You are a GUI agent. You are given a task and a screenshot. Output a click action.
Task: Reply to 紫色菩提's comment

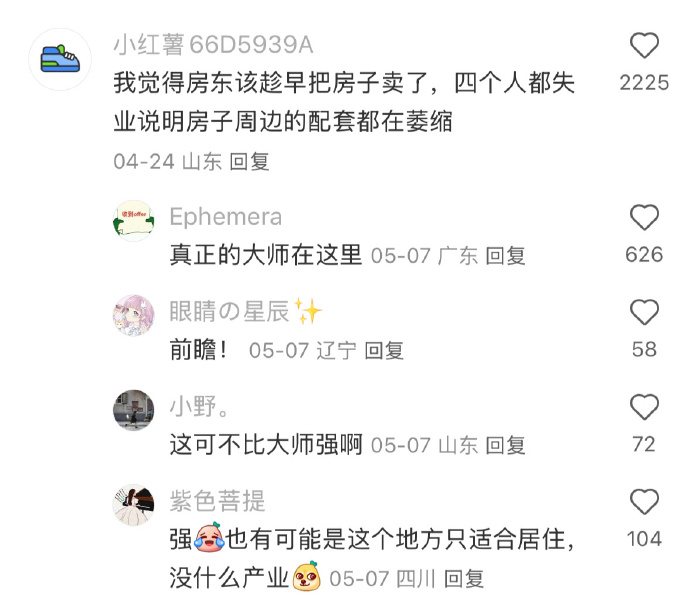click(464, 578)
